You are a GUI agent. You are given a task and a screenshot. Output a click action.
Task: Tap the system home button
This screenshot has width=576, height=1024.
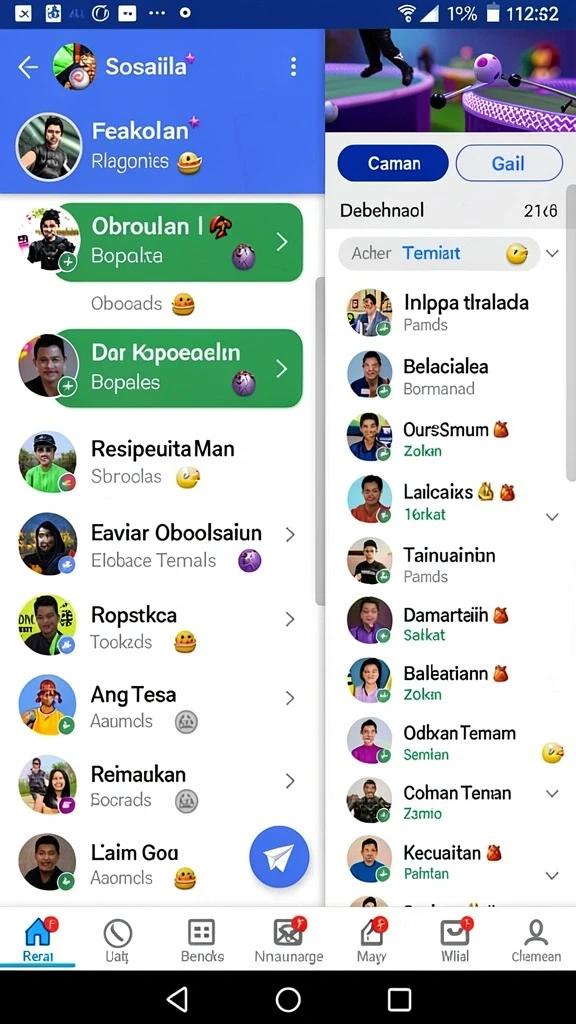coord(288,999)
